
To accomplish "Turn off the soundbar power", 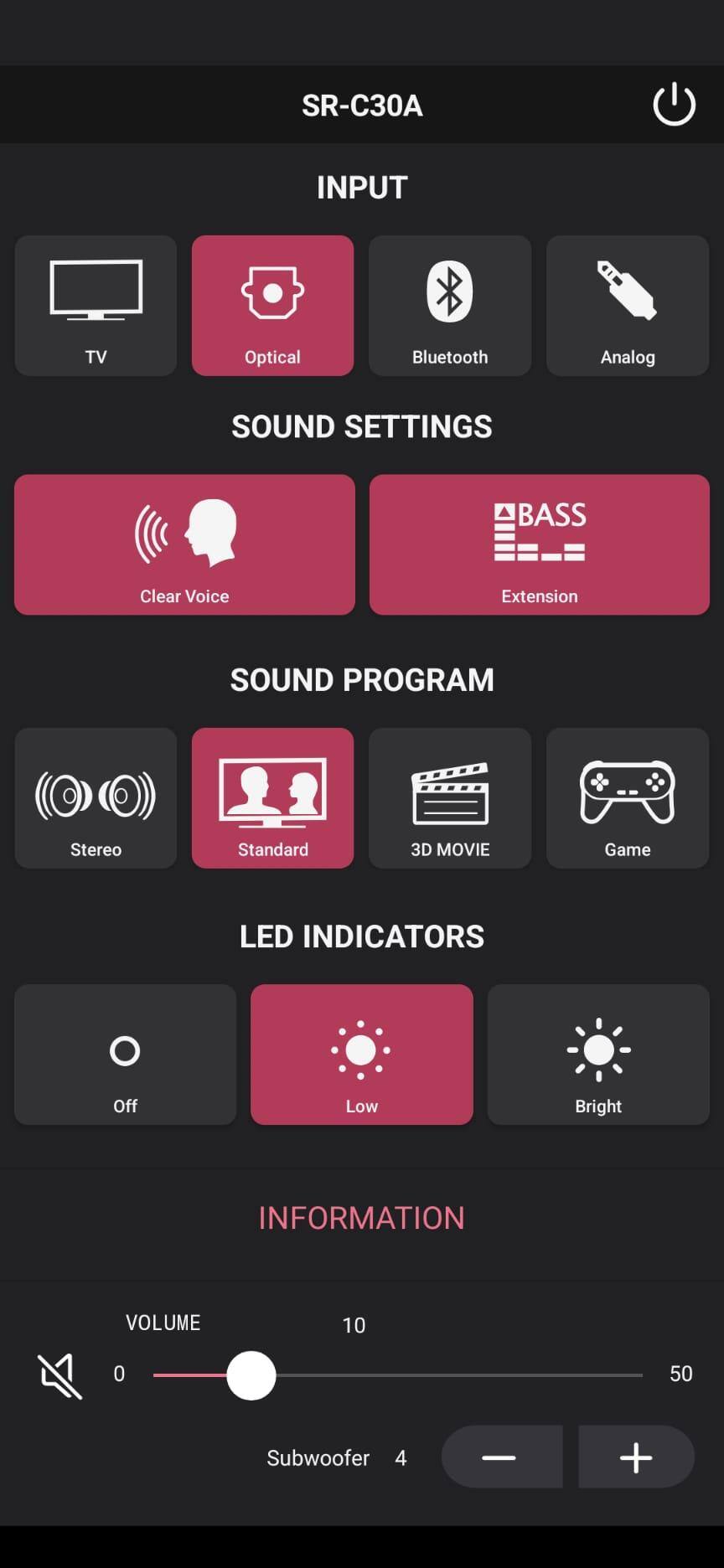I will [x=674, y=106].
